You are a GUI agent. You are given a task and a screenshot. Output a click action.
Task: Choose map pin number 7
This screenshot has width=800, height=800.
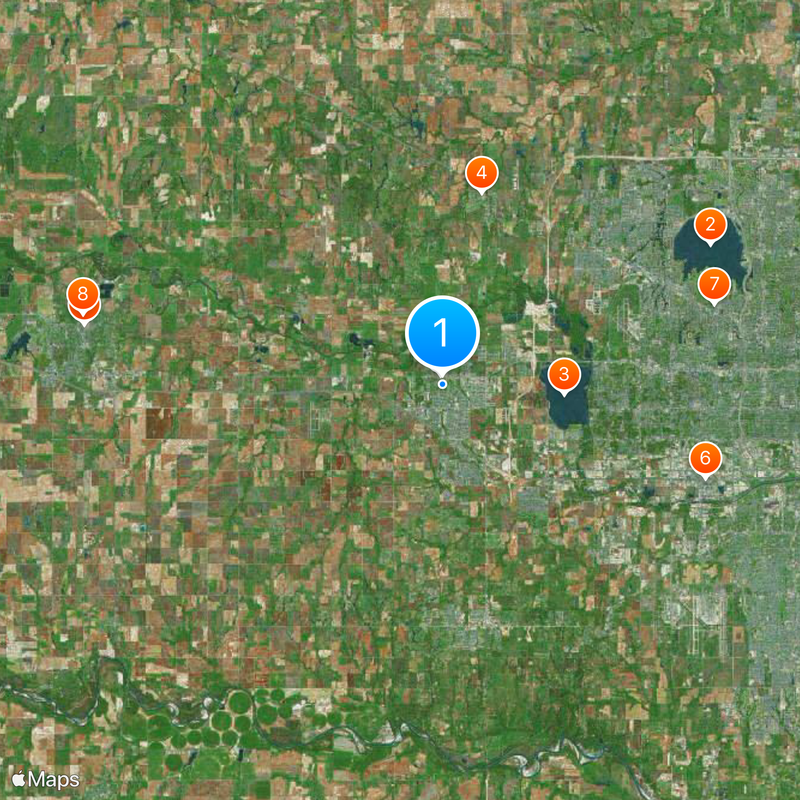pyautogui.click(x=713, y=284)
